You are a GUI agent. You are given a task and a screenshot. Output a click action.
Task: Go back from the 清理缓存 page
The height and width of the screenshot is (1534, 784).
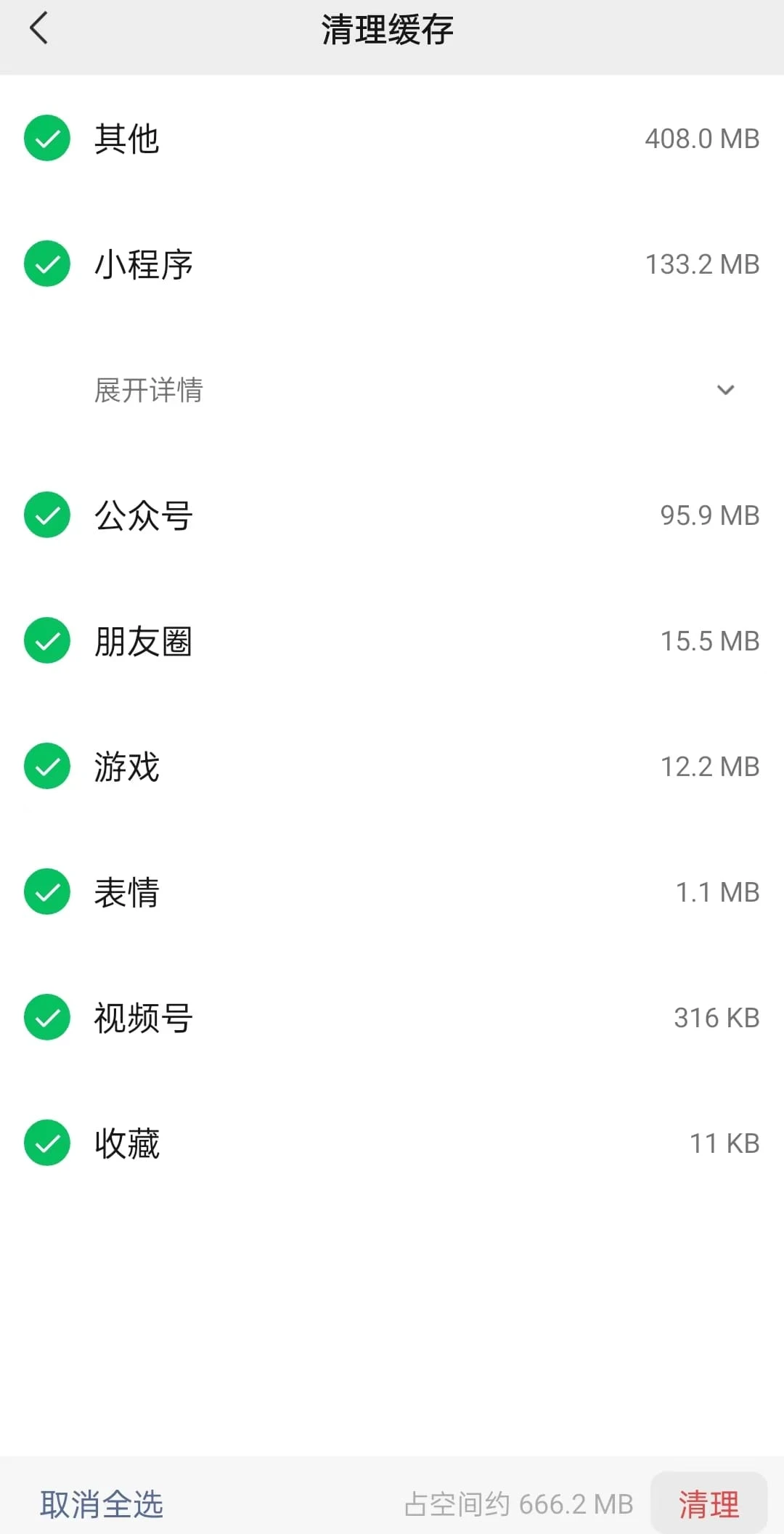coord(39,29)
